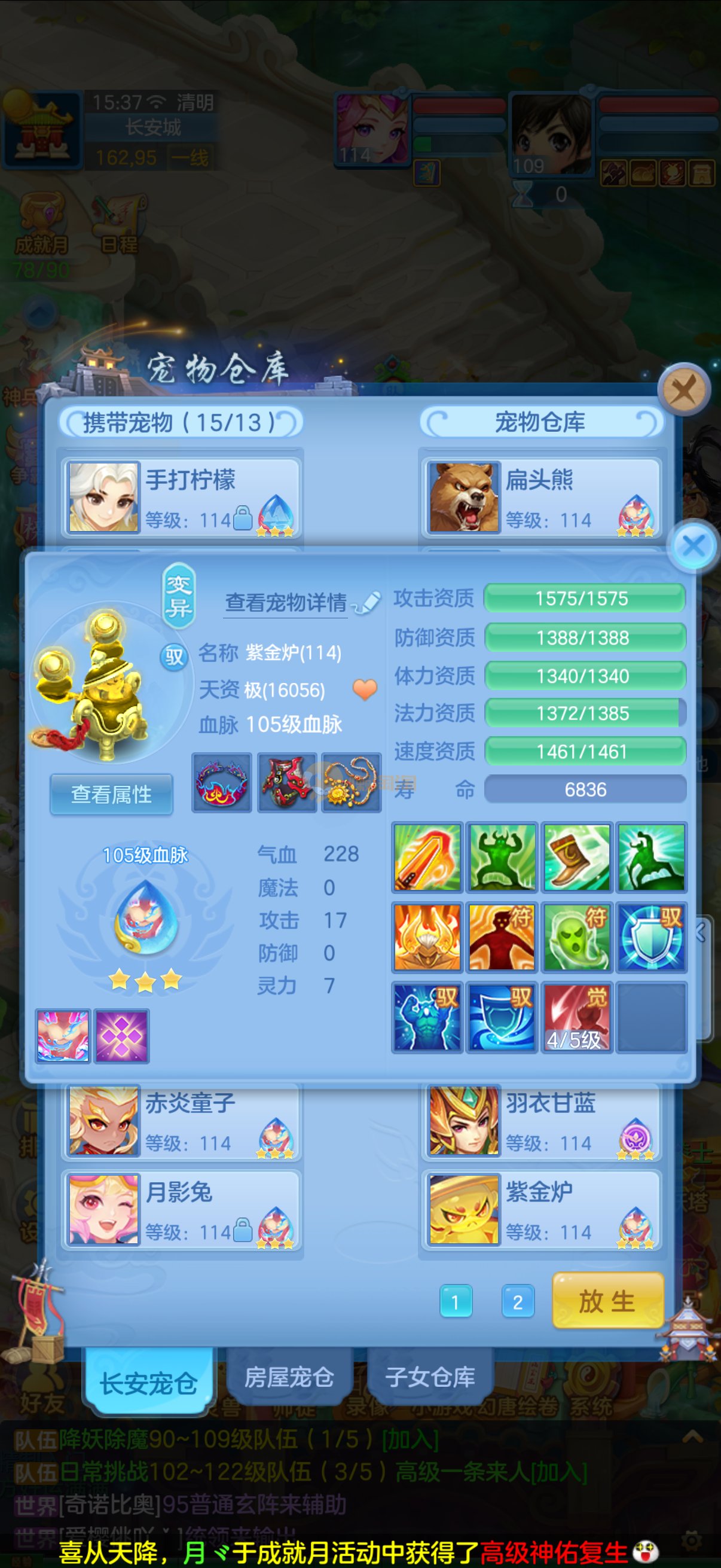Image resolution: width=721 pixels, height=1568 pixels.
Task: View the skill marked 4/5级
Action: click(x=576, y=1017)
